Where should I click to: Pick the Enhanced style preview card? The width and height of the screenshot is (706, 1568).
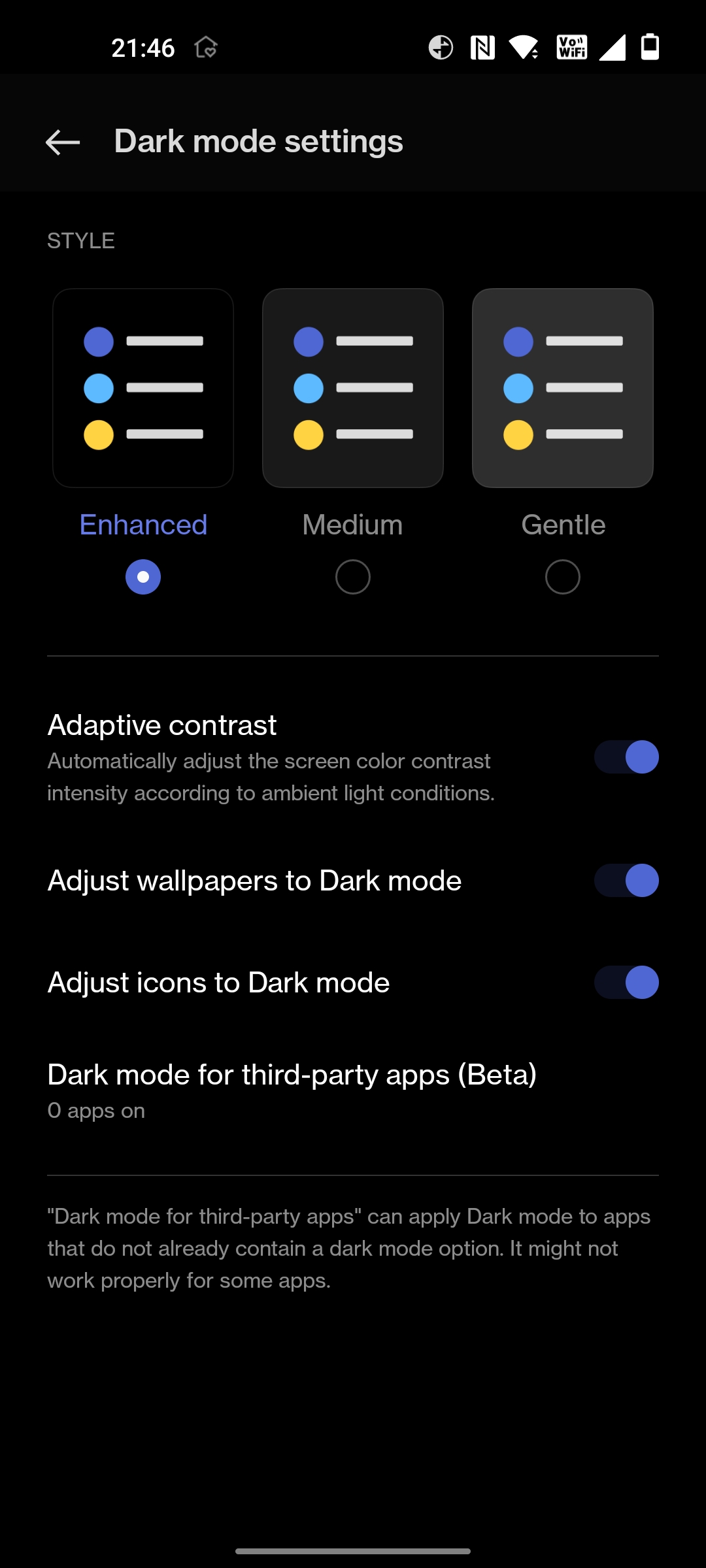(143, 388)
